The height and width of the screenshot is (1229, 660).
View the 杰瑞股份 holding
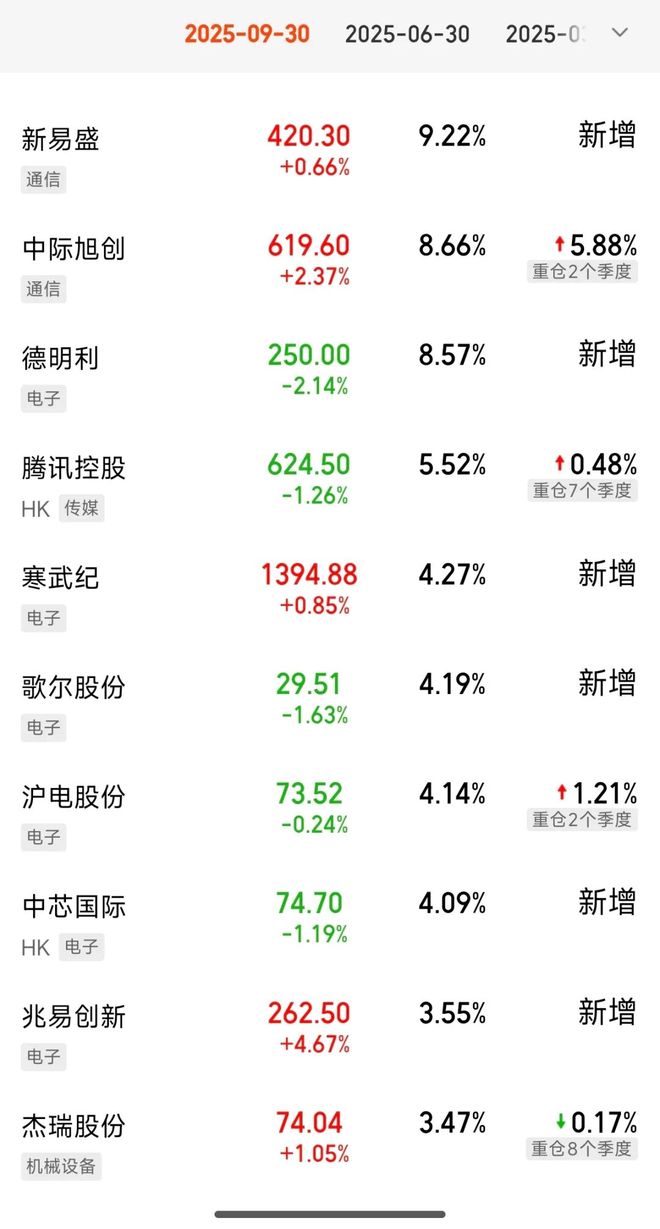tap(74, 1125)
